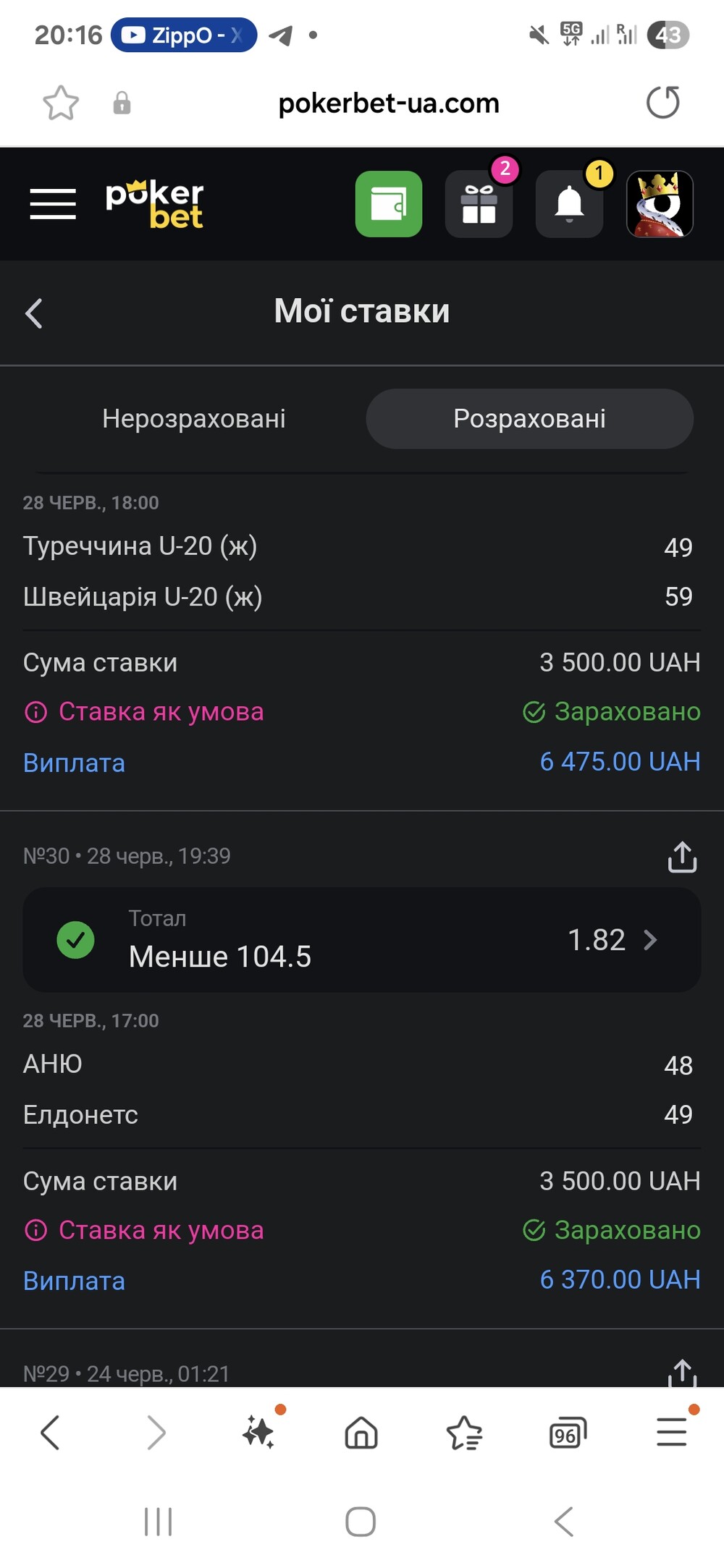The height and width of the screenshot is (1568, 724).
Task: Open the gift bonuses icon
Action: pos(479,204)
